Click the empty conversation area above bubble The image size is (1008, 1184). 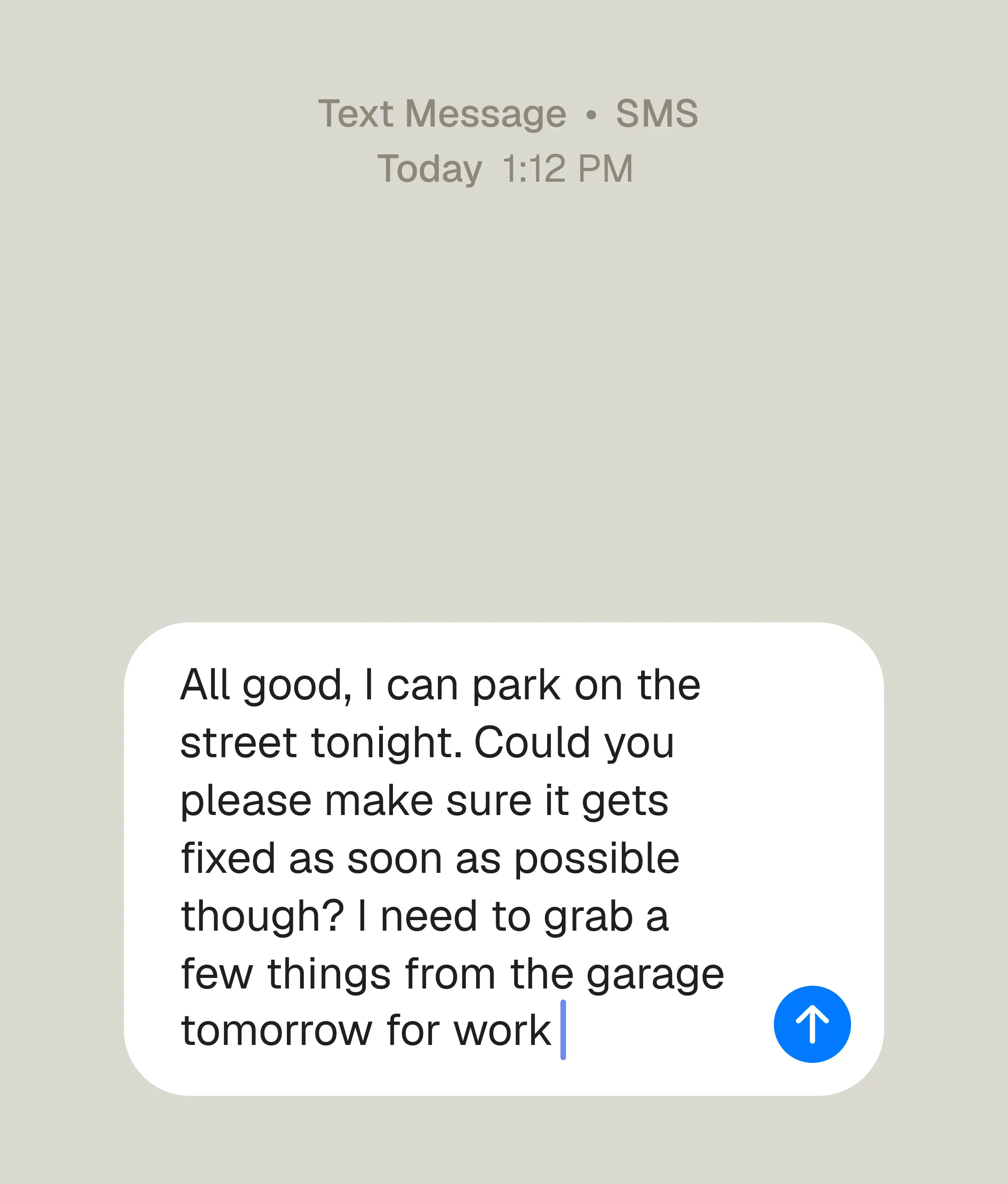point(503,400)
